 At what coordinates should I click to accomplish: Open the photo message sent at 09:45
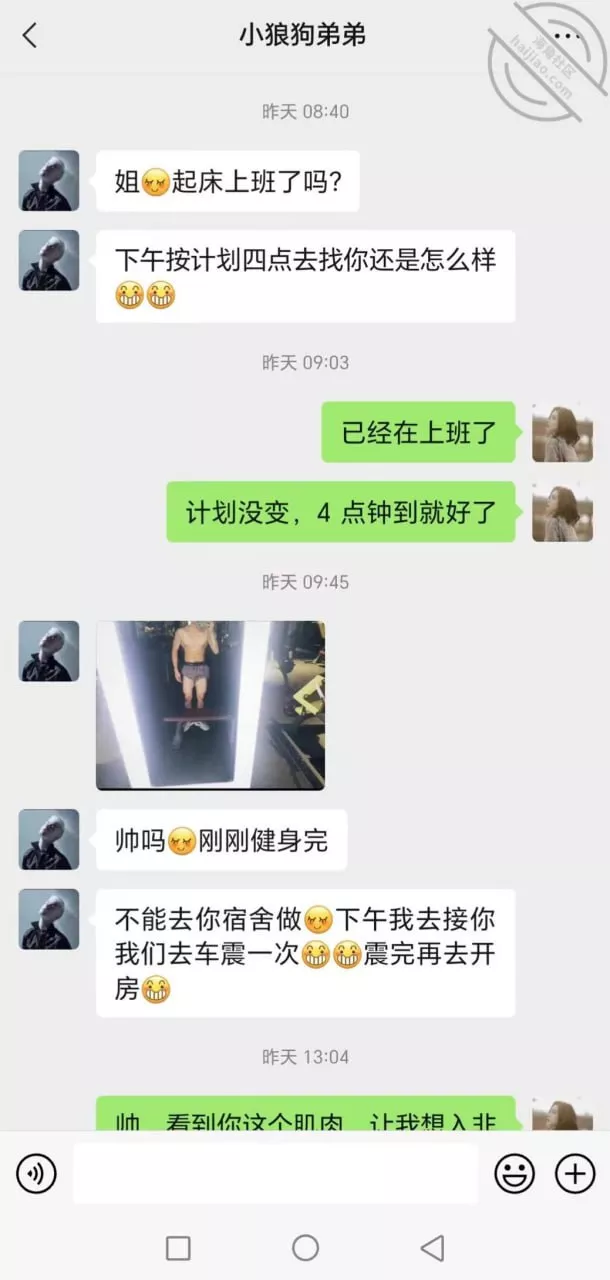tap(210, 705)
